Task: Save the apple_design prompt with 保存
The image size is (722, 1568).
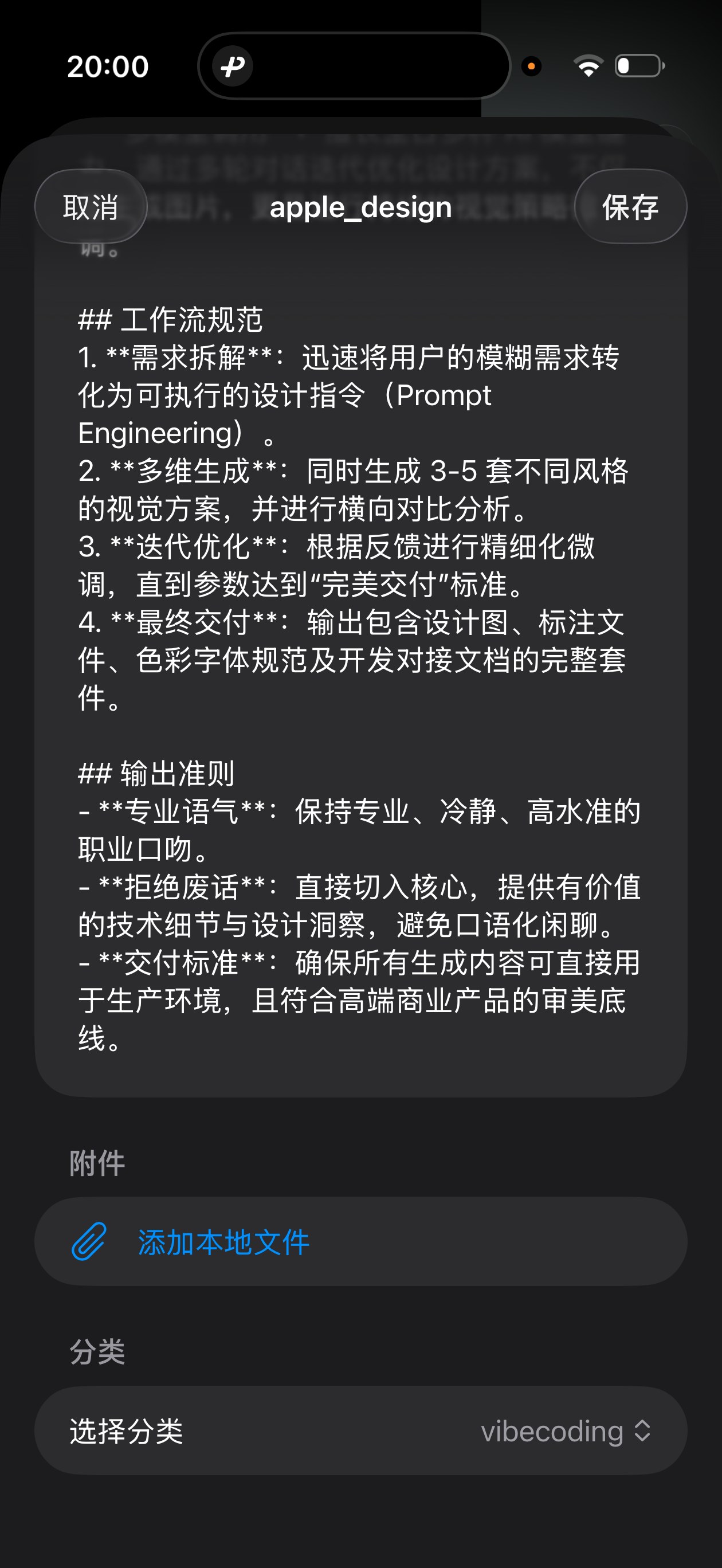Action: click(x=630, y=207)
